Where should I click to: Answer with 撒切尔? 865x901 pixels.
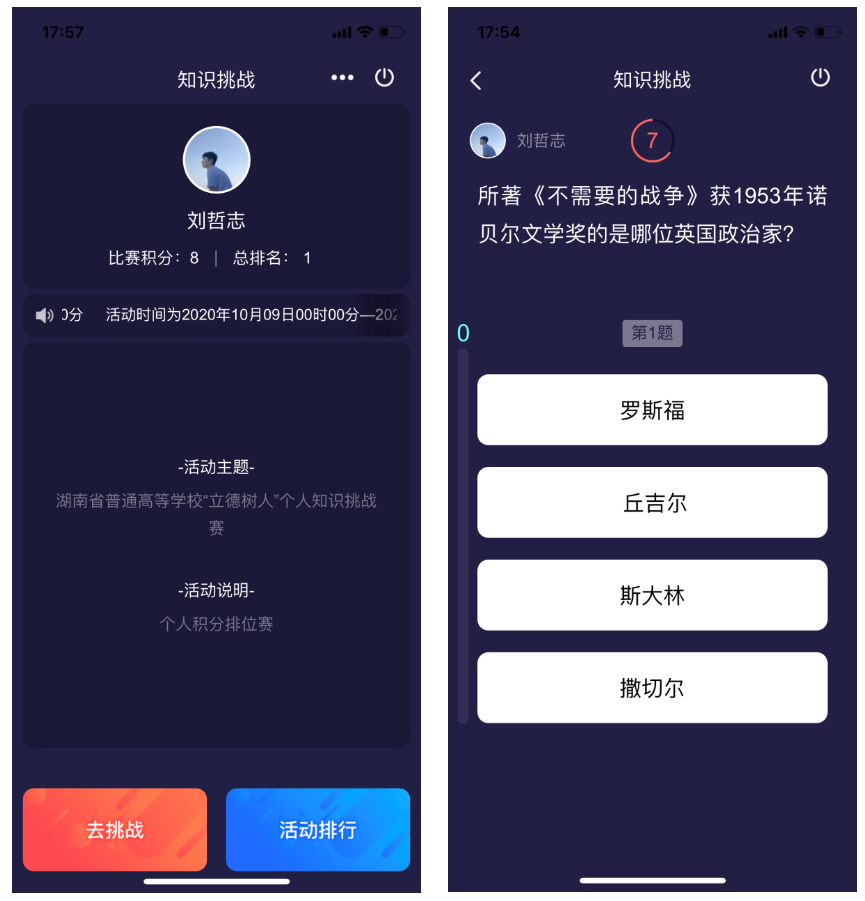(x=652, y=688)
